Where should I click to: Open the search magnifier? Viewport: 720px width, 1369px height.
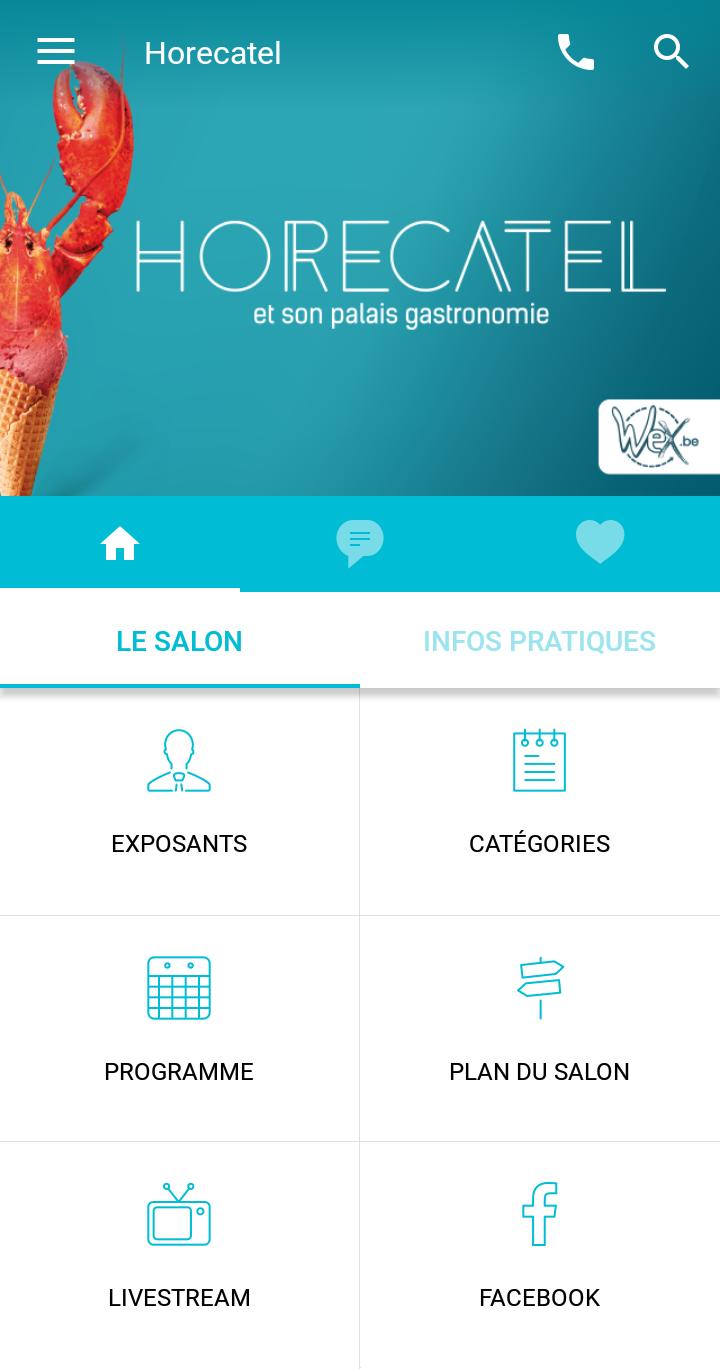pyautogui.click(x=671, y=52)
